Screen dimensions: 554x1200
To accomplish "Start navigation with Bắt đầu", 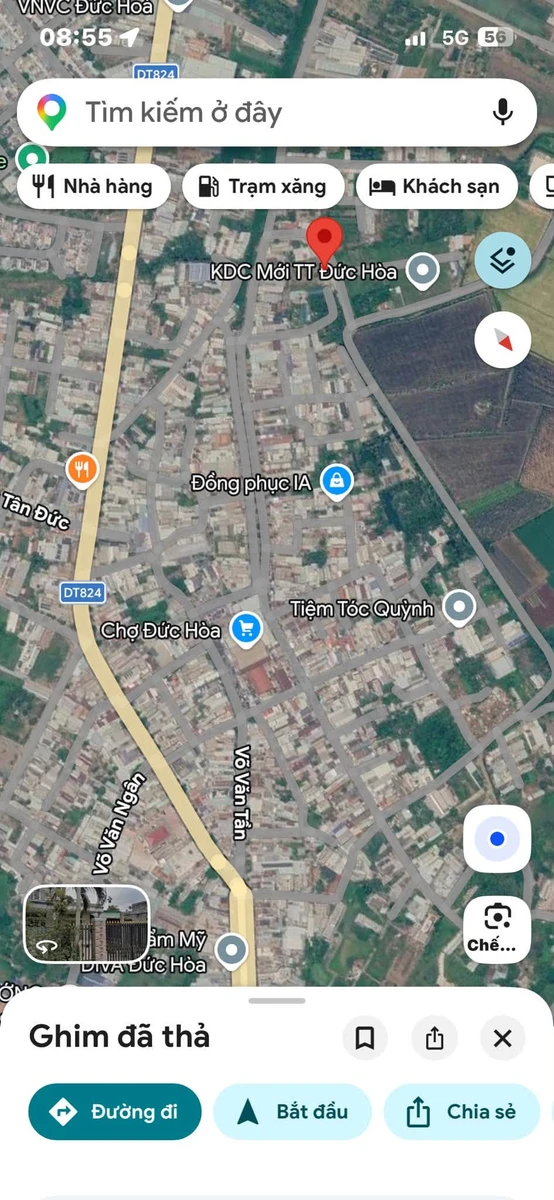I will click(292, 1112).
